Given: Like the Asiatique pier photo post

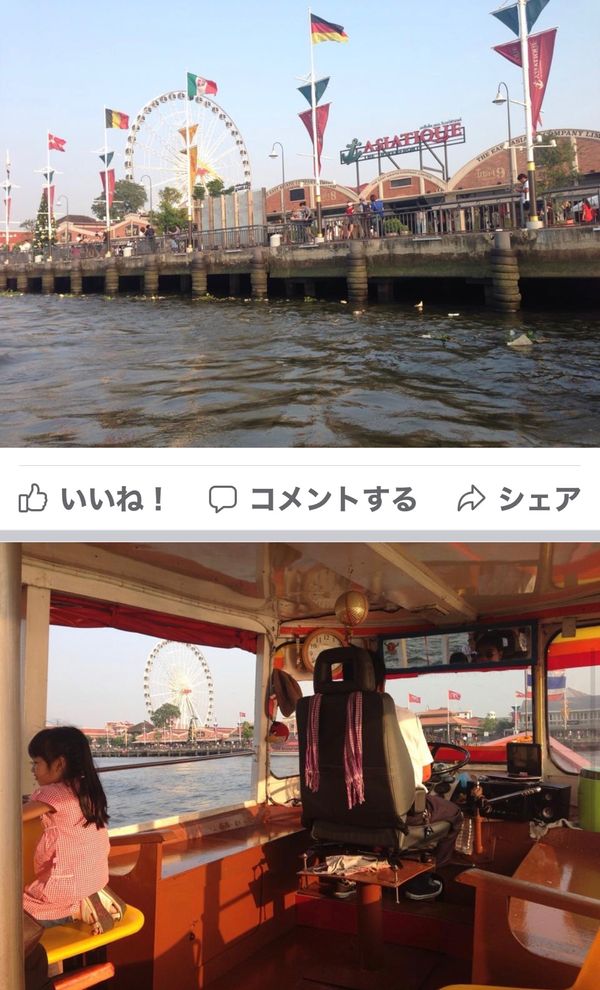Looking at the screenshot, I should [90, 499].
